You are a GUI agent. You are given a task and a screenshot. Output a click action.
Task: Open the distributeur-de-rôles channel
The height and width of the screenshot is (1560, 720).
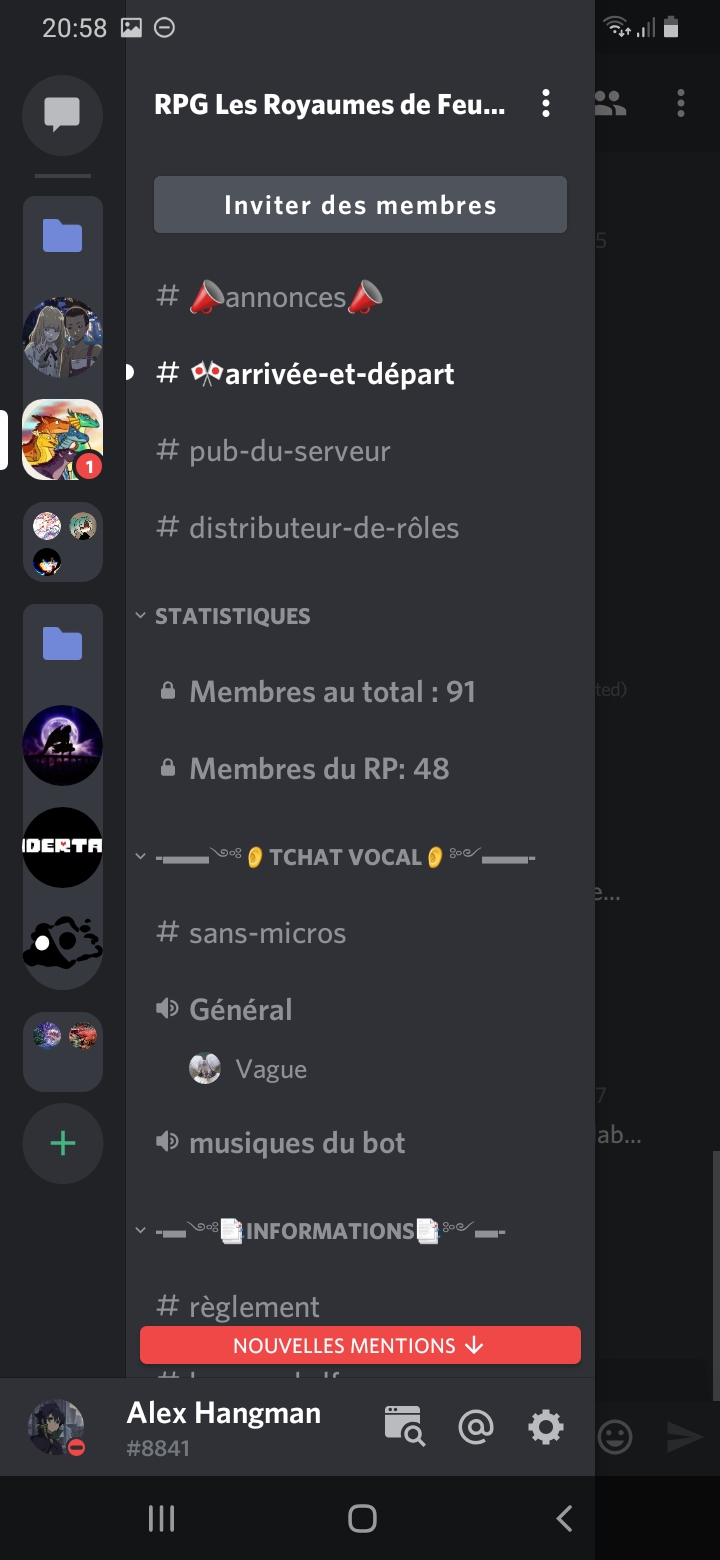point(324,528)
